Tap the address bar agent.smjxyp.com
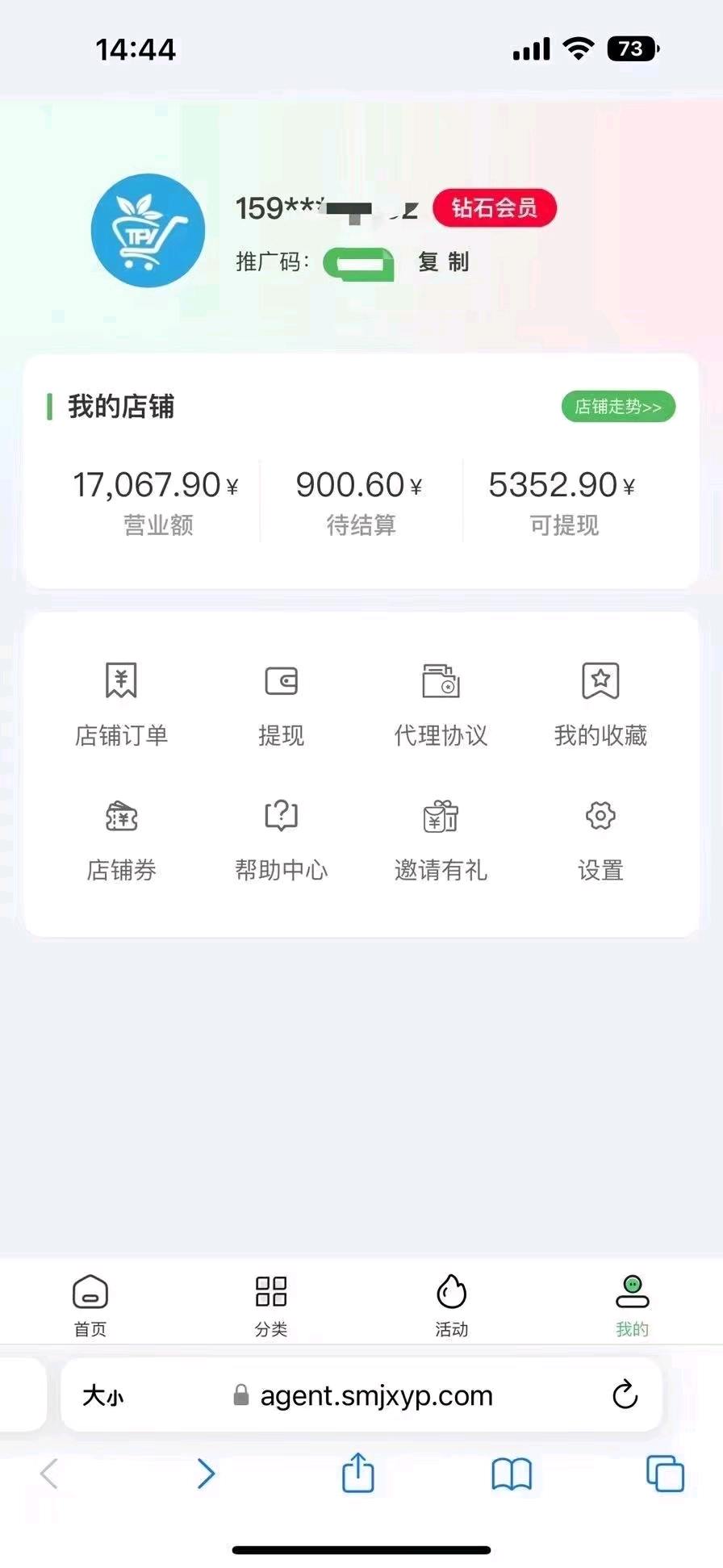723x1568 pixels. point(362,1395)
